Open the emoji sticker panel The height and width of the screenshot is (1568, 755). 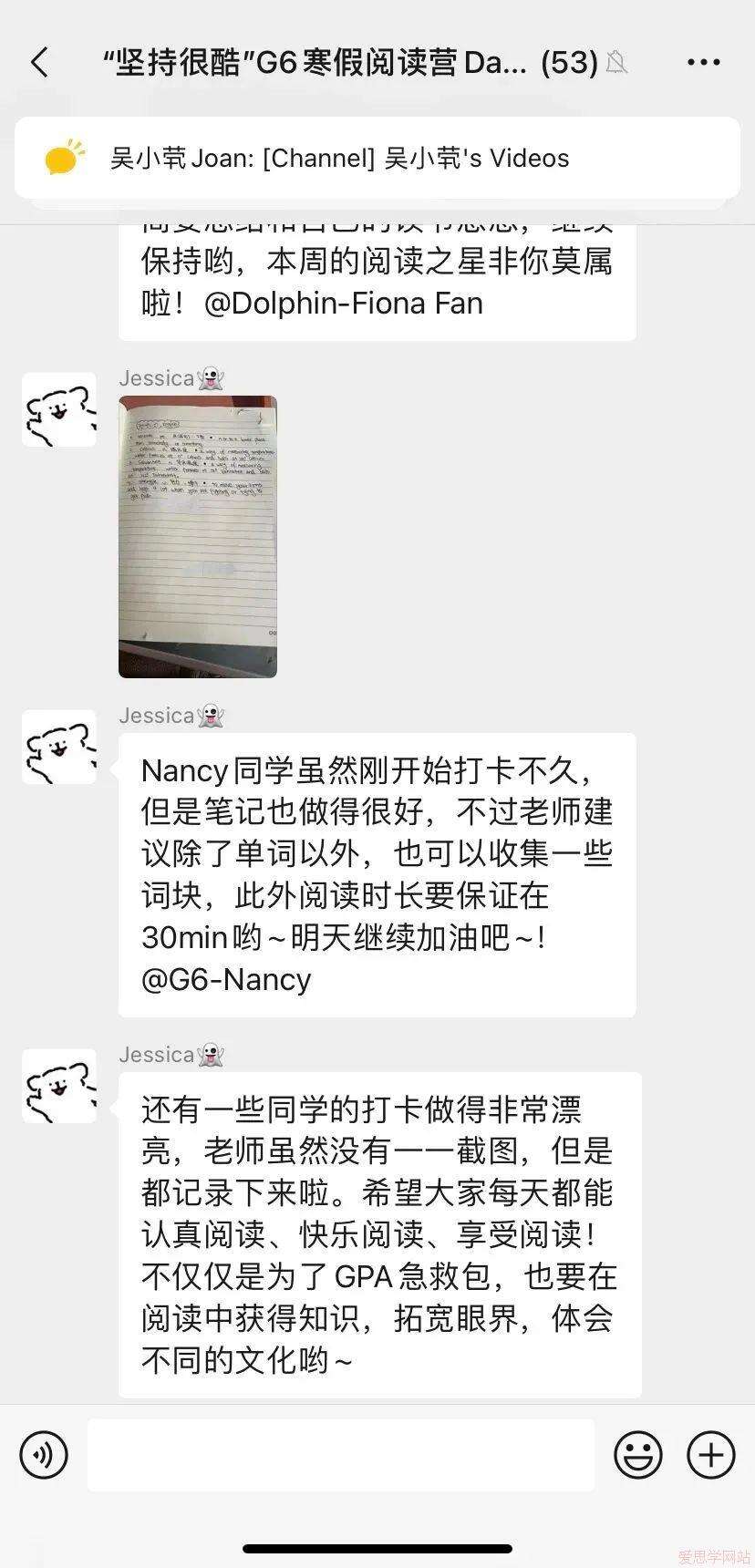(637, 1454)
